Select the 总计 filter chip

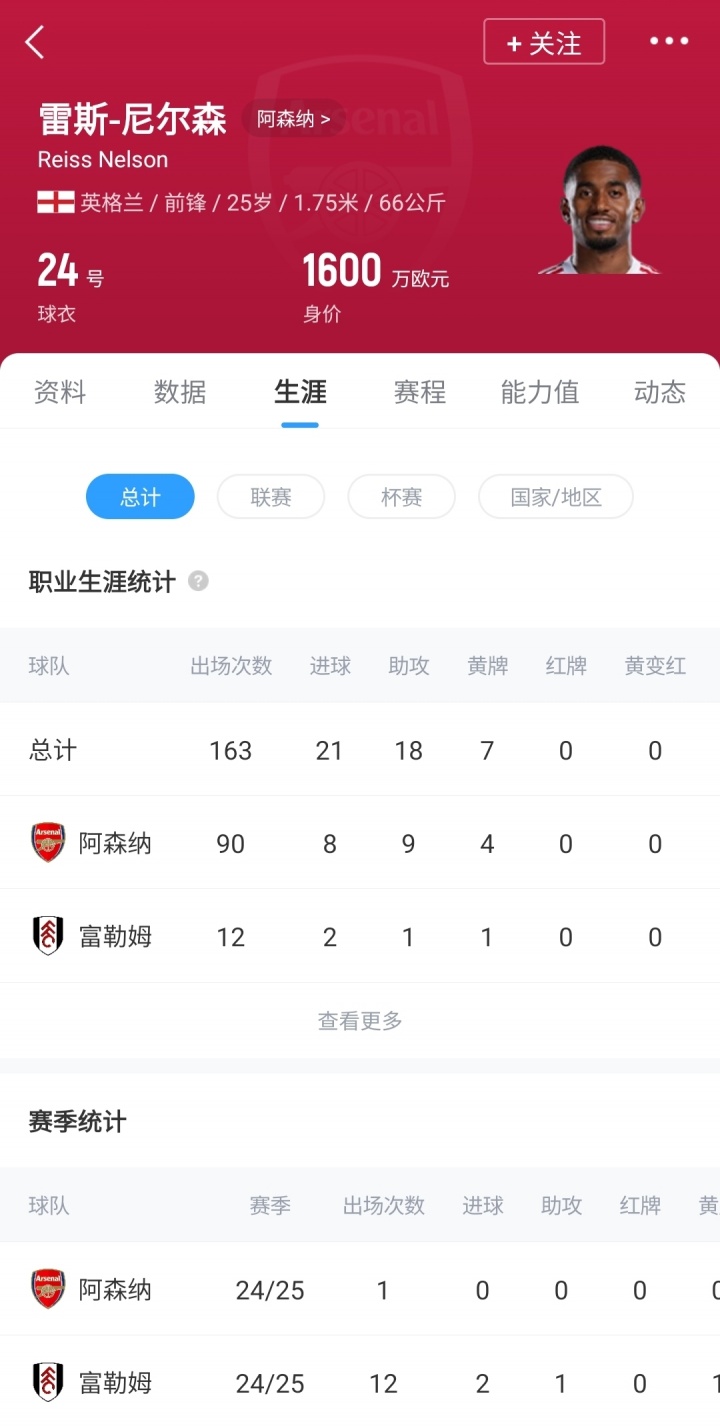[140, 497]
